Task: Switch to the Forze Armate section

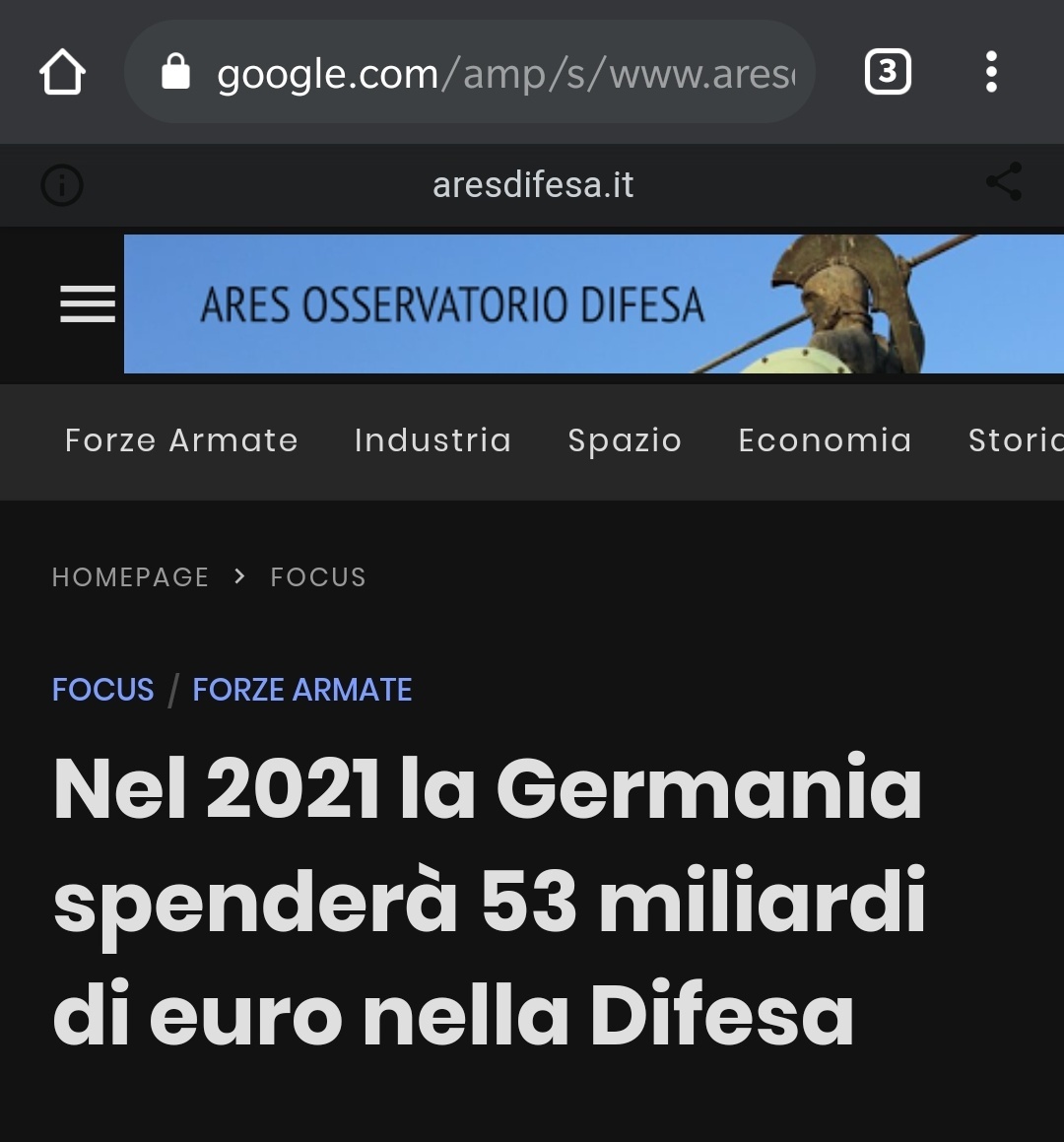Action: (x=181, y=440)
